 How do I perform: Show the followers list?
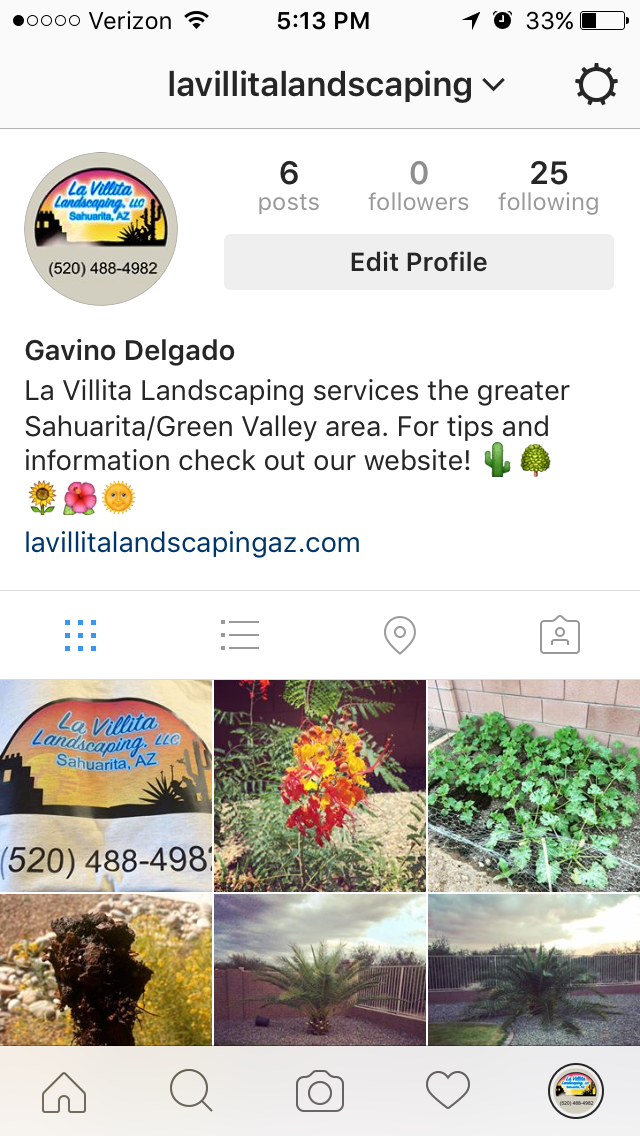[x=418, y=187]
